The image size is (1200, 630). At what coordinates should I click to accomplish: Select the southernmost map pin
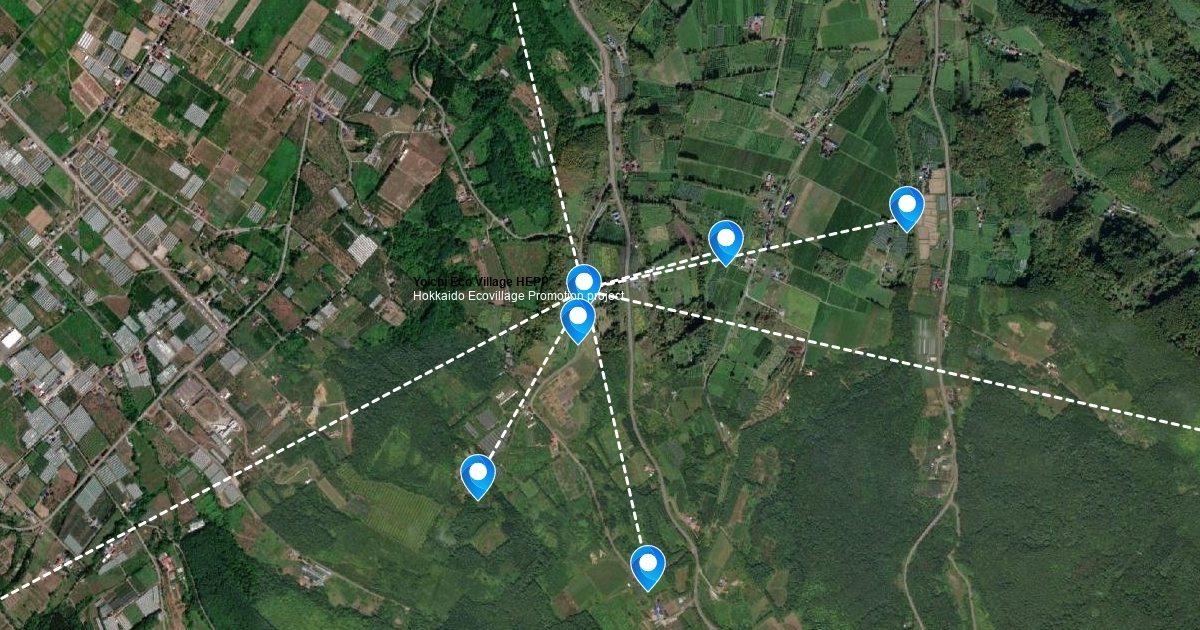648,566
